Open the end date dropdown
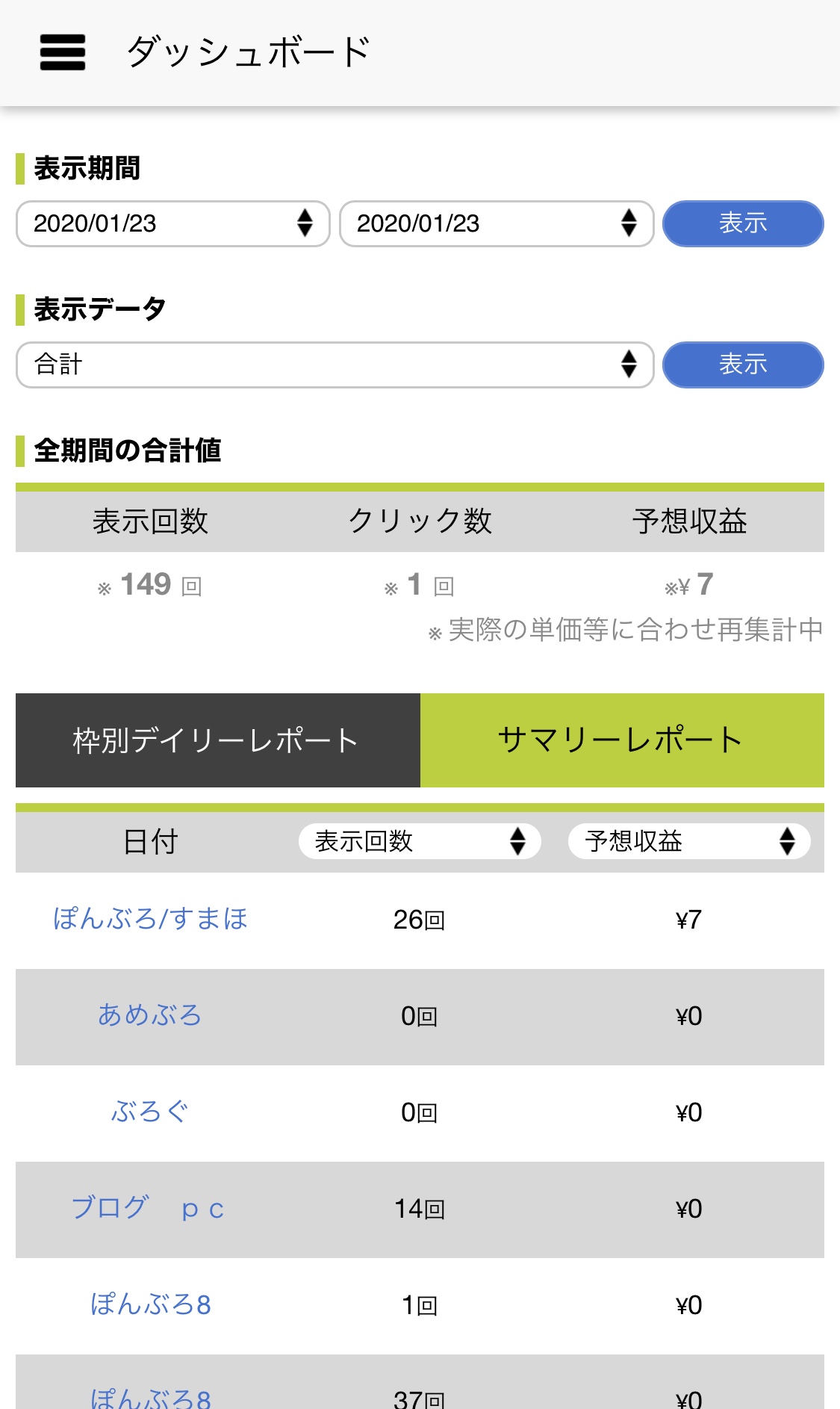The width and height of the screenshot is (840, 1409). point(497,223)
